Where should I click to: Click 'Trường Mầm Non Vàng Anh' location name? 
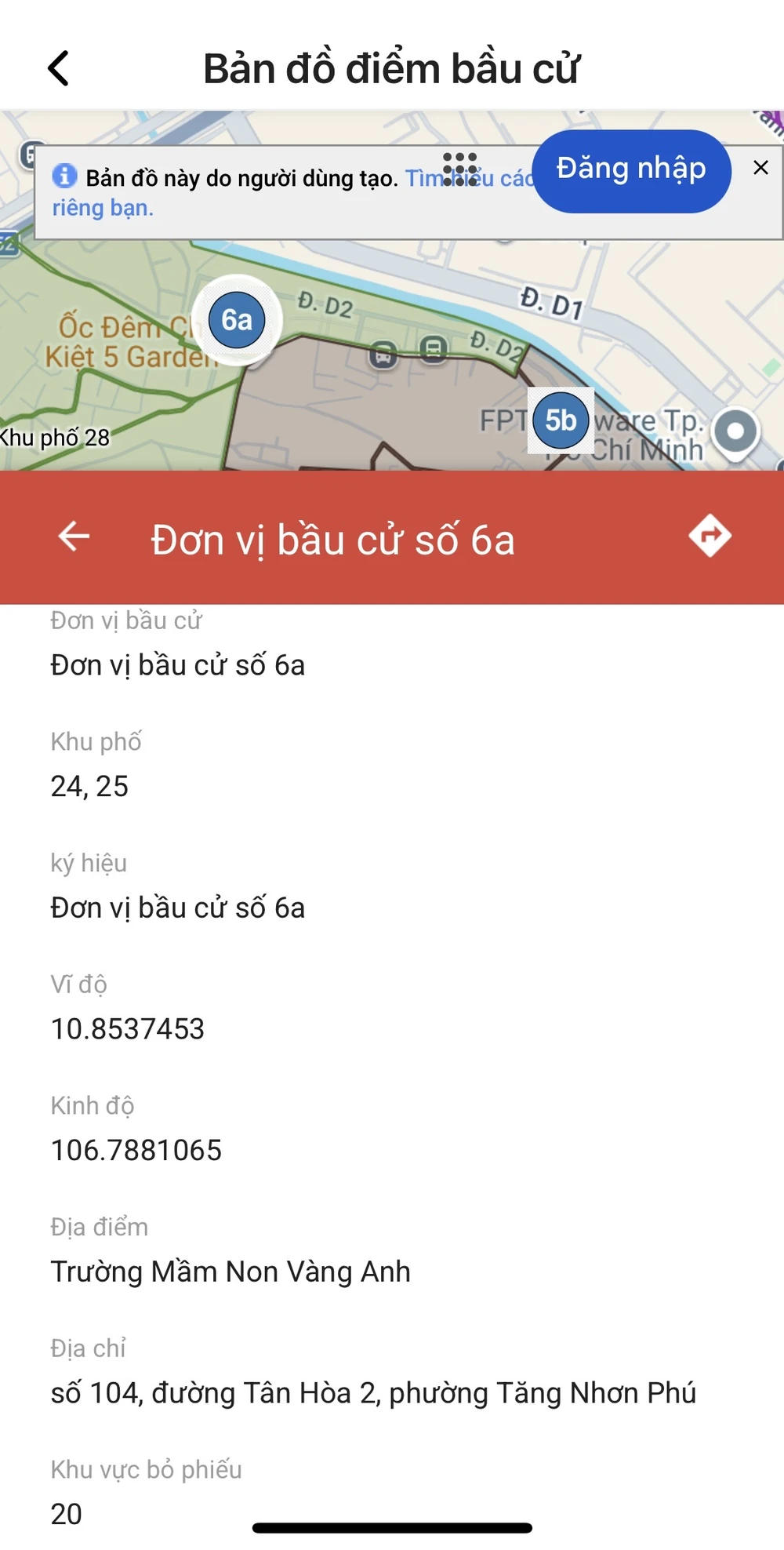230,1272
